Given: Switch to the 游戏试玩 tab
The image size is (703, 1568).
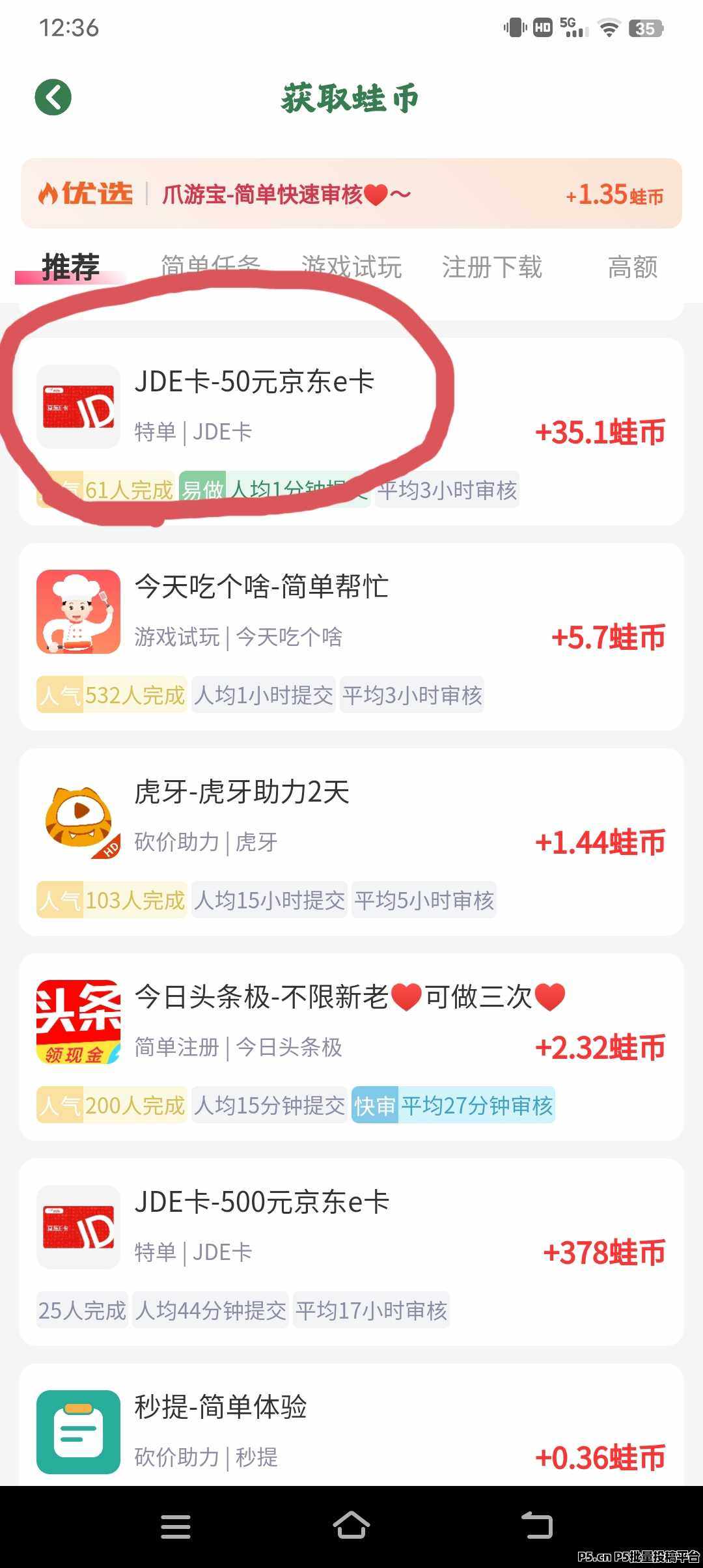Looking at the screenshot, I should (x=351, y=267).
